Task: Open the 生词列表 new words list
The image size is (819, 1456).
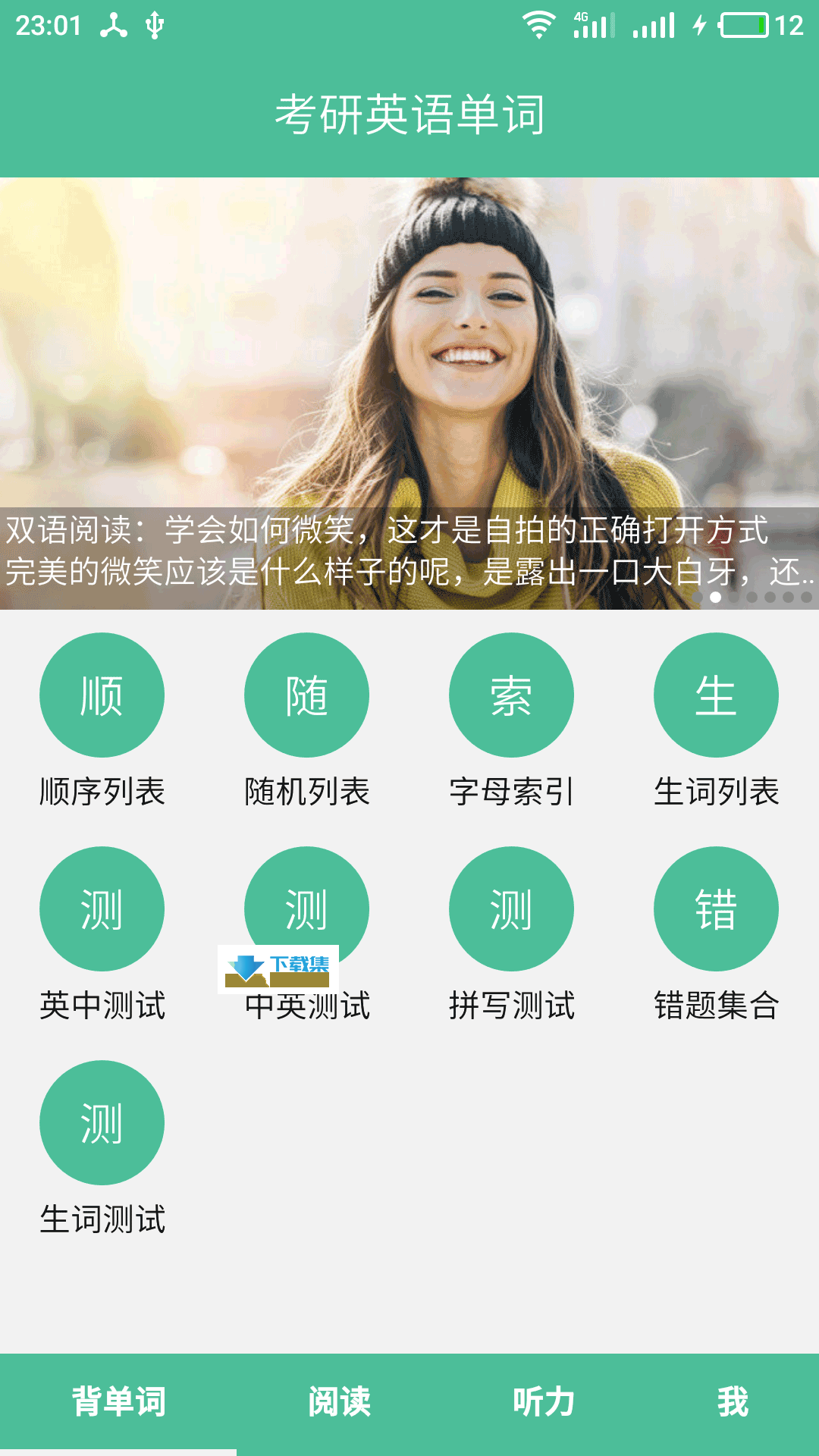Action: click(716, 695)
